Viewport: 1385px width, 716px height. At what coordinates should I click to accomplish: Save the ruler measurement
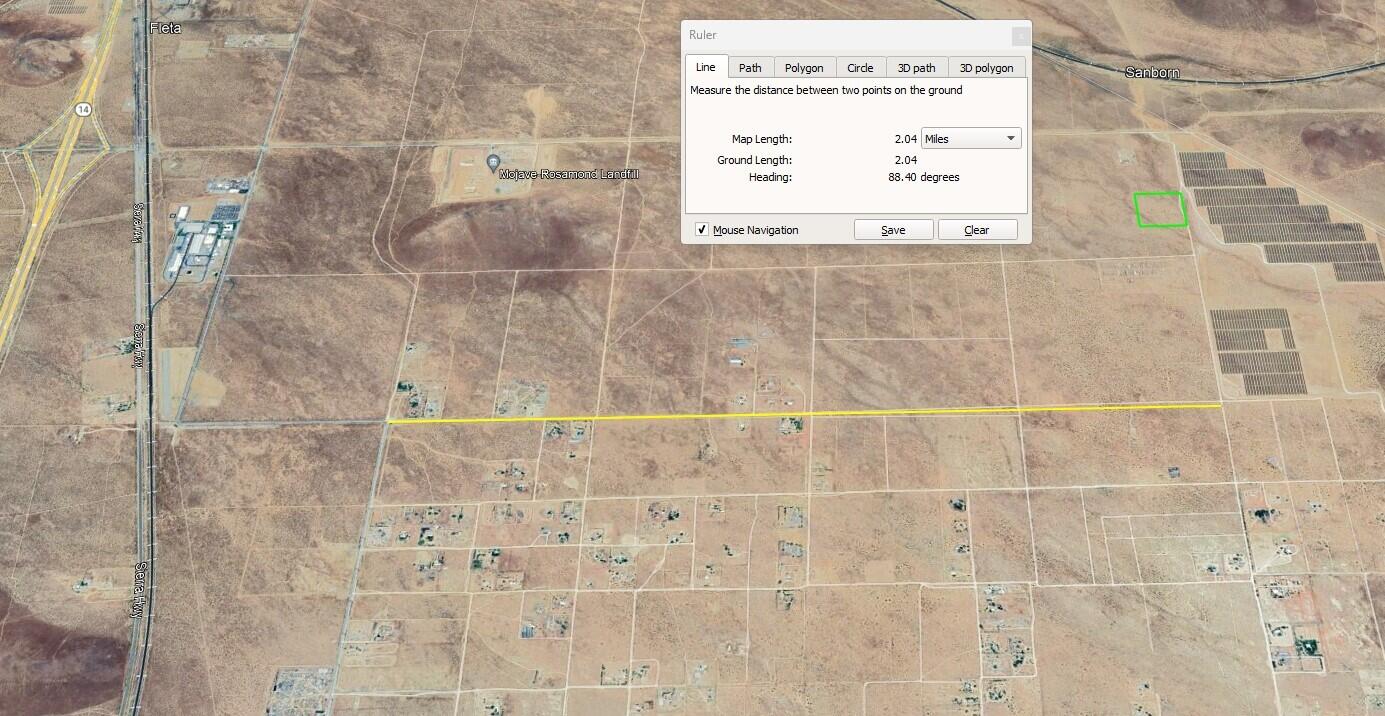[x=893, y=230]
